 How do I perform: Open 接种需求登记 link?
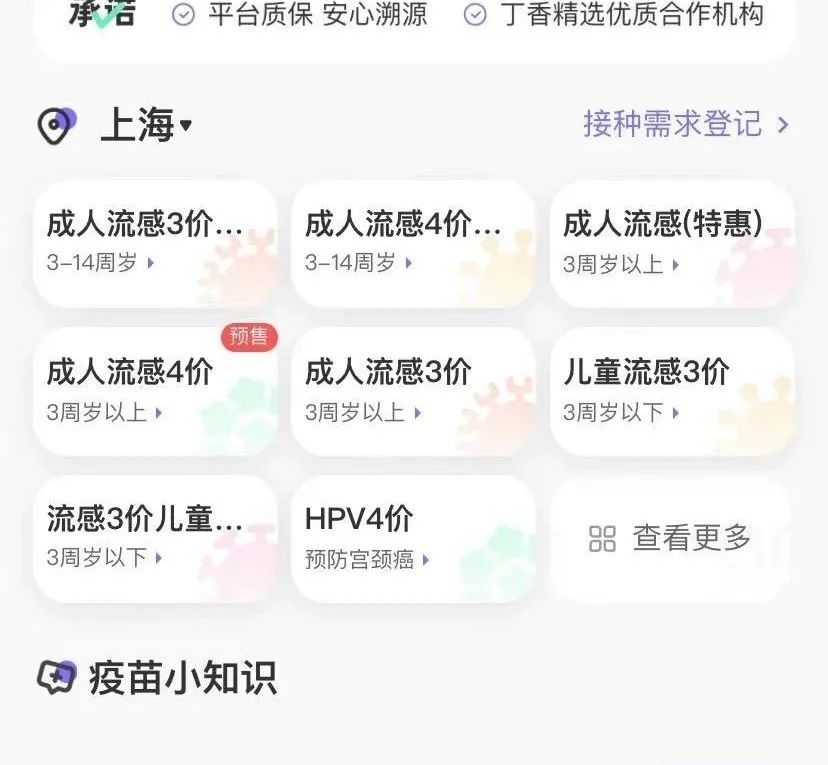[686, 125]
